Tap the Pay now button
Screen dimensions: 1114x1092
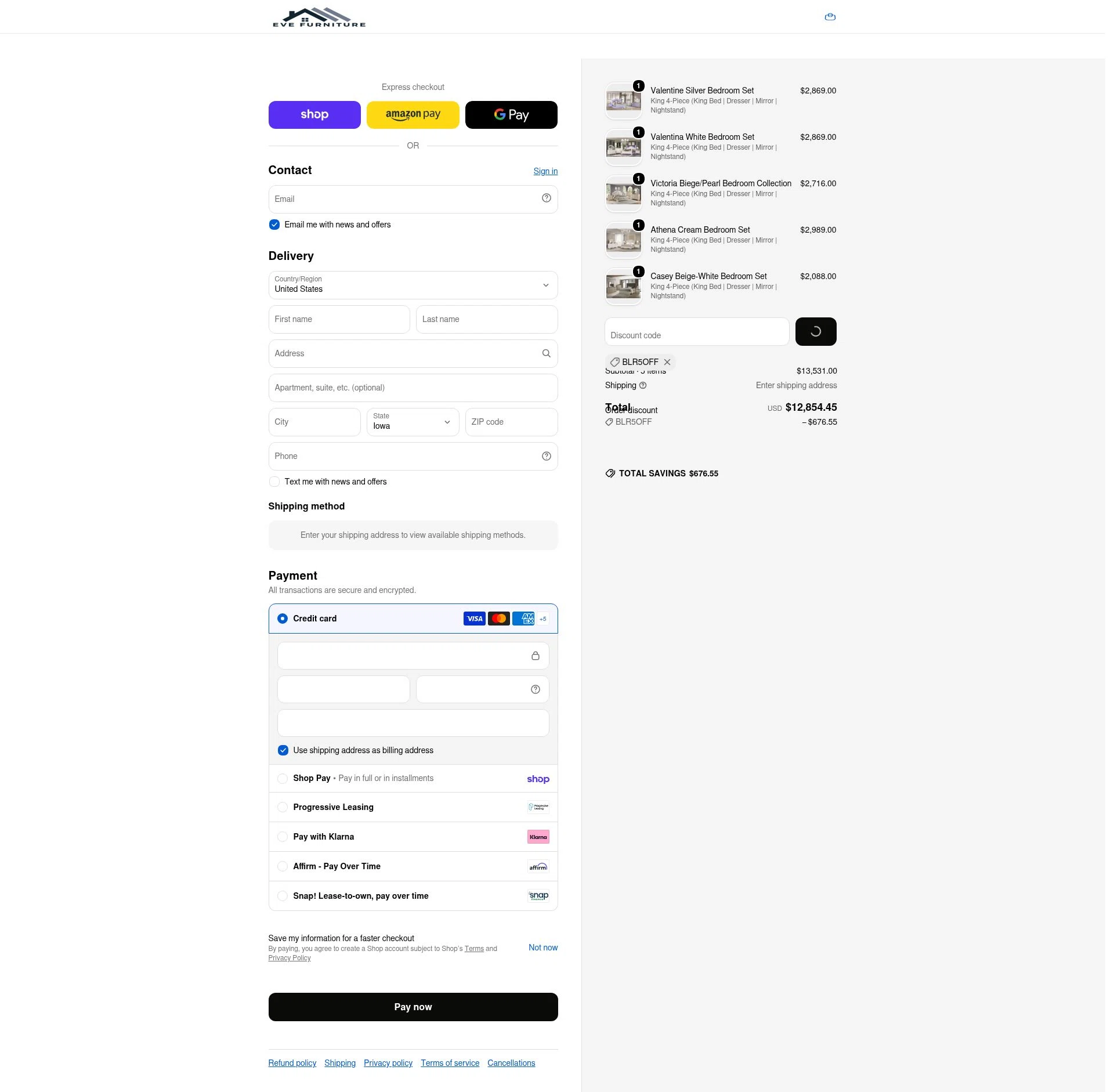point(413,1007)
